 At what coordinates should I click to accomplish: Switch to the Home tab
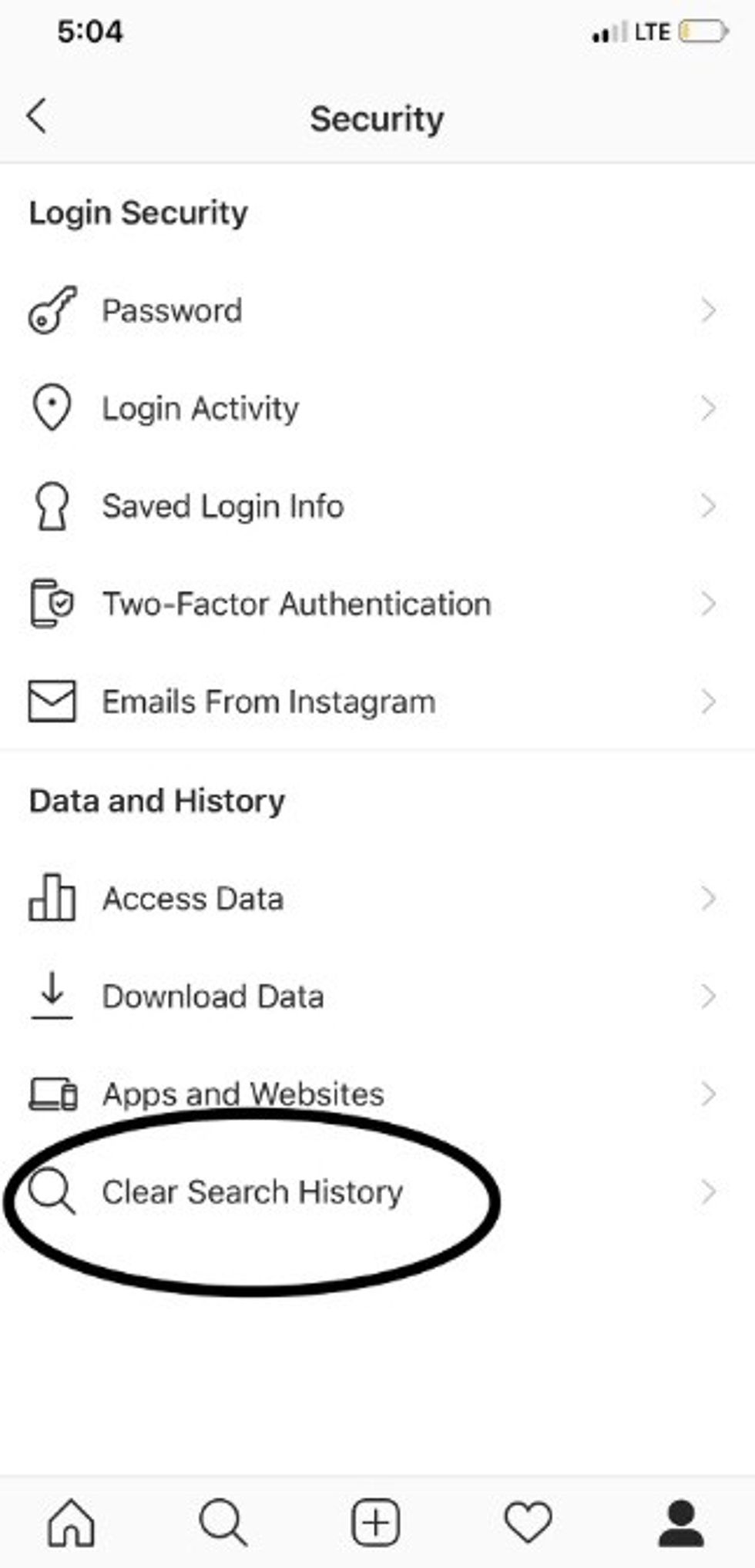(71, 1523)
